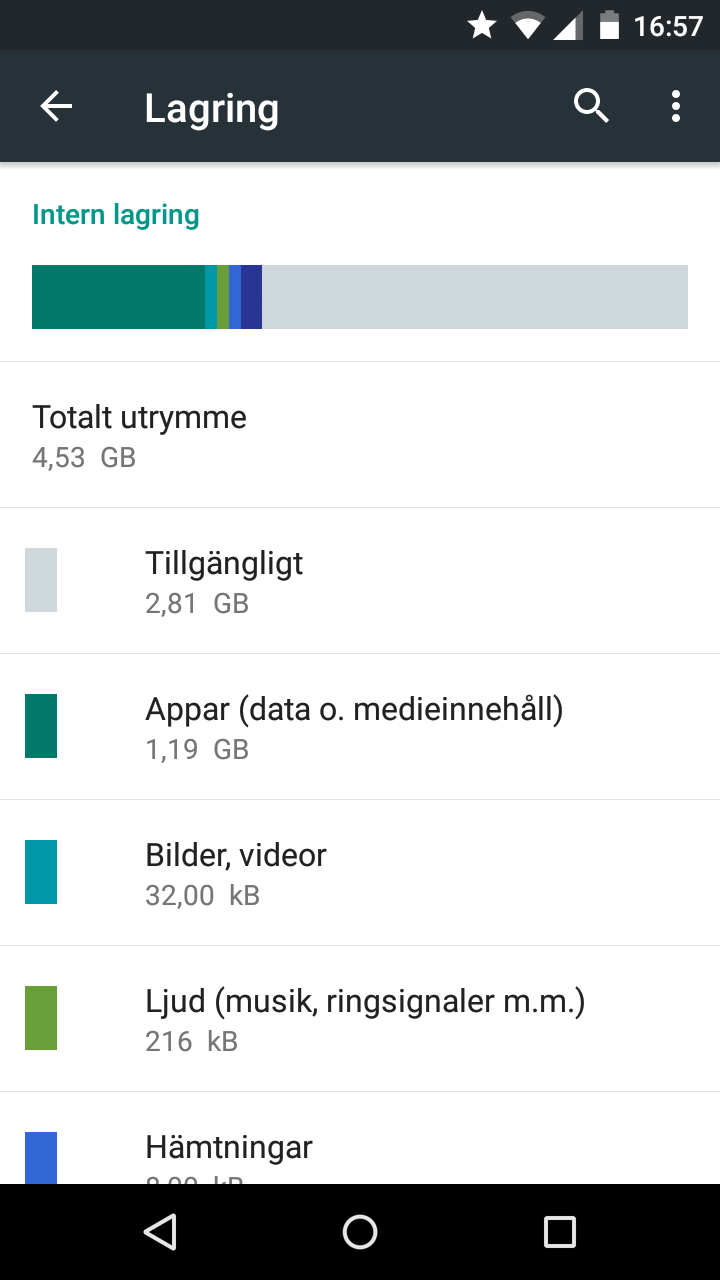Go back using the app bar arrow

pos(56,106)
